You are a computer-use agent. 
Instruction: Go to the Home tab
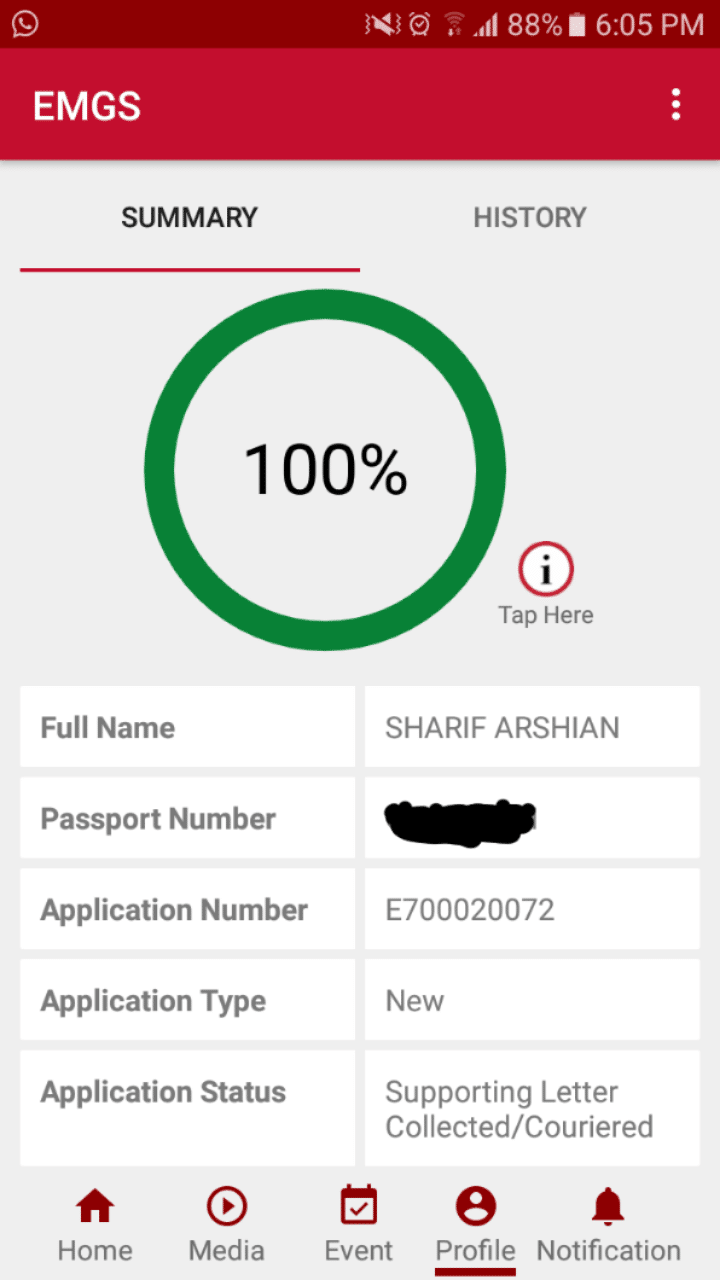95,1224
